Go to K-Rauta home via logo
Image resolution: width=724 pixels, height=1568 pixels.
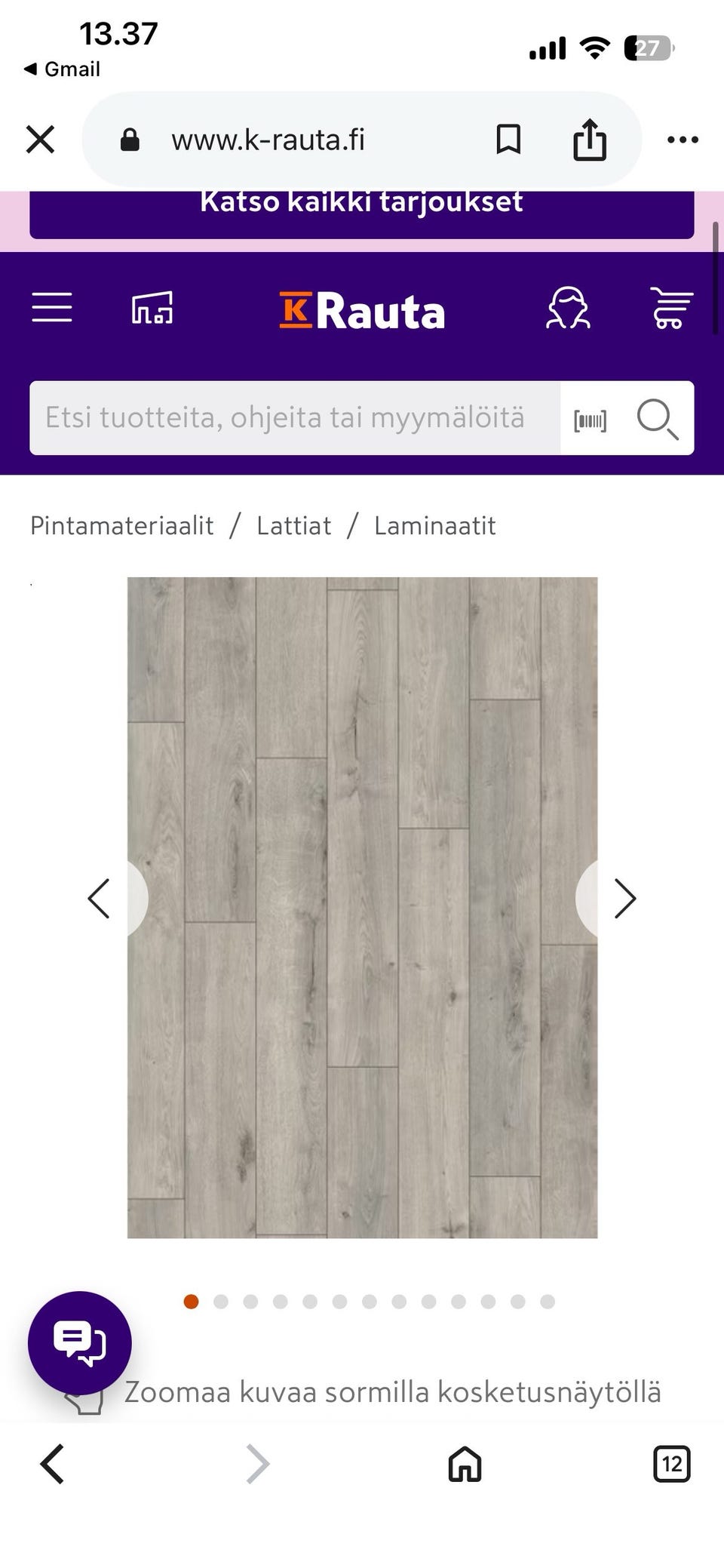coord(362,311)
